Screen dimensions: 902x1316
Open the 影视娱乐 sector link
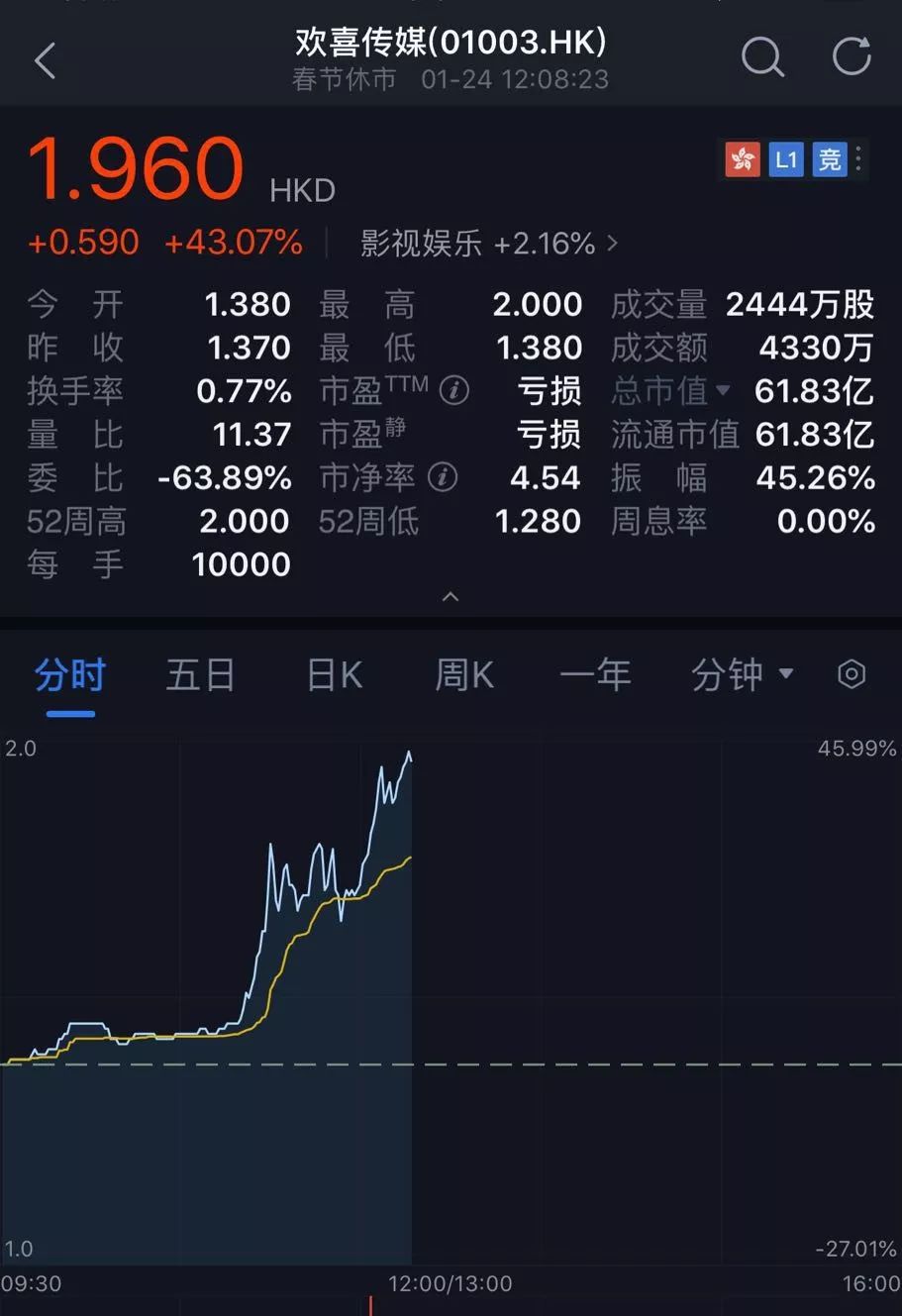tap(488, 244)
